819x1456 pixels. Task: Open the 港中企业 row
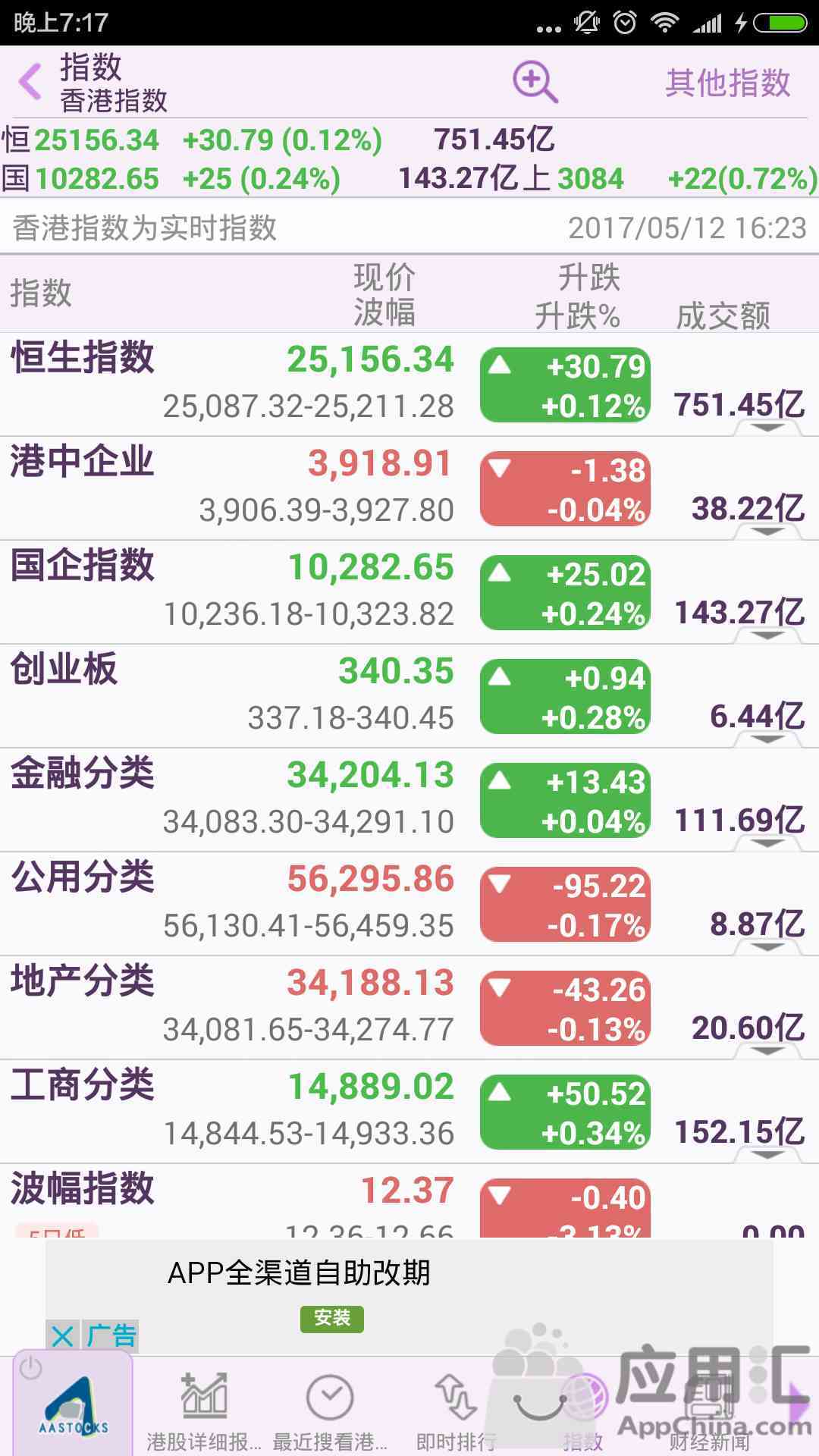click(x=409, y=488)
